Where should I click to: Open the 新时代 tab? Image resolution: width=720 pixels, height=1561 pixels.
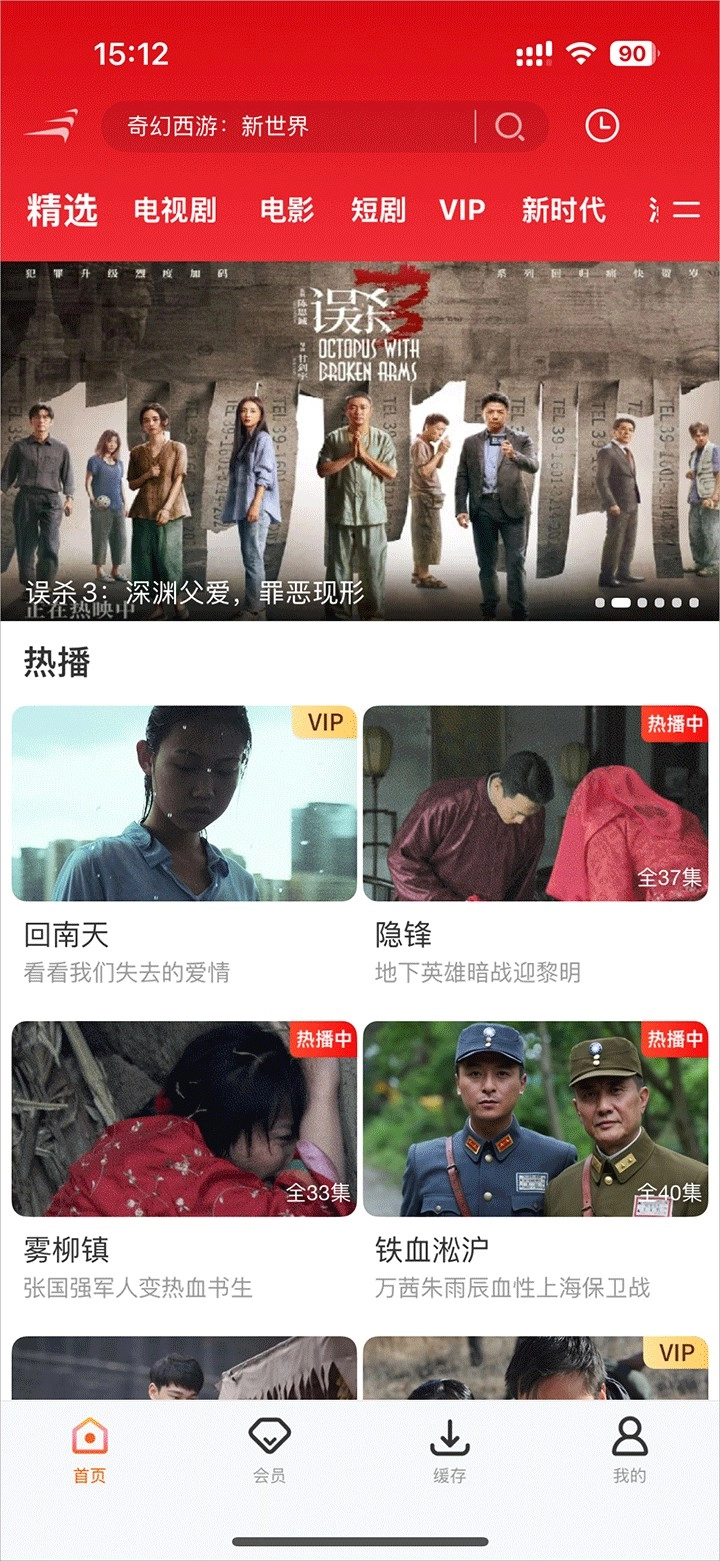pos(563,210)
